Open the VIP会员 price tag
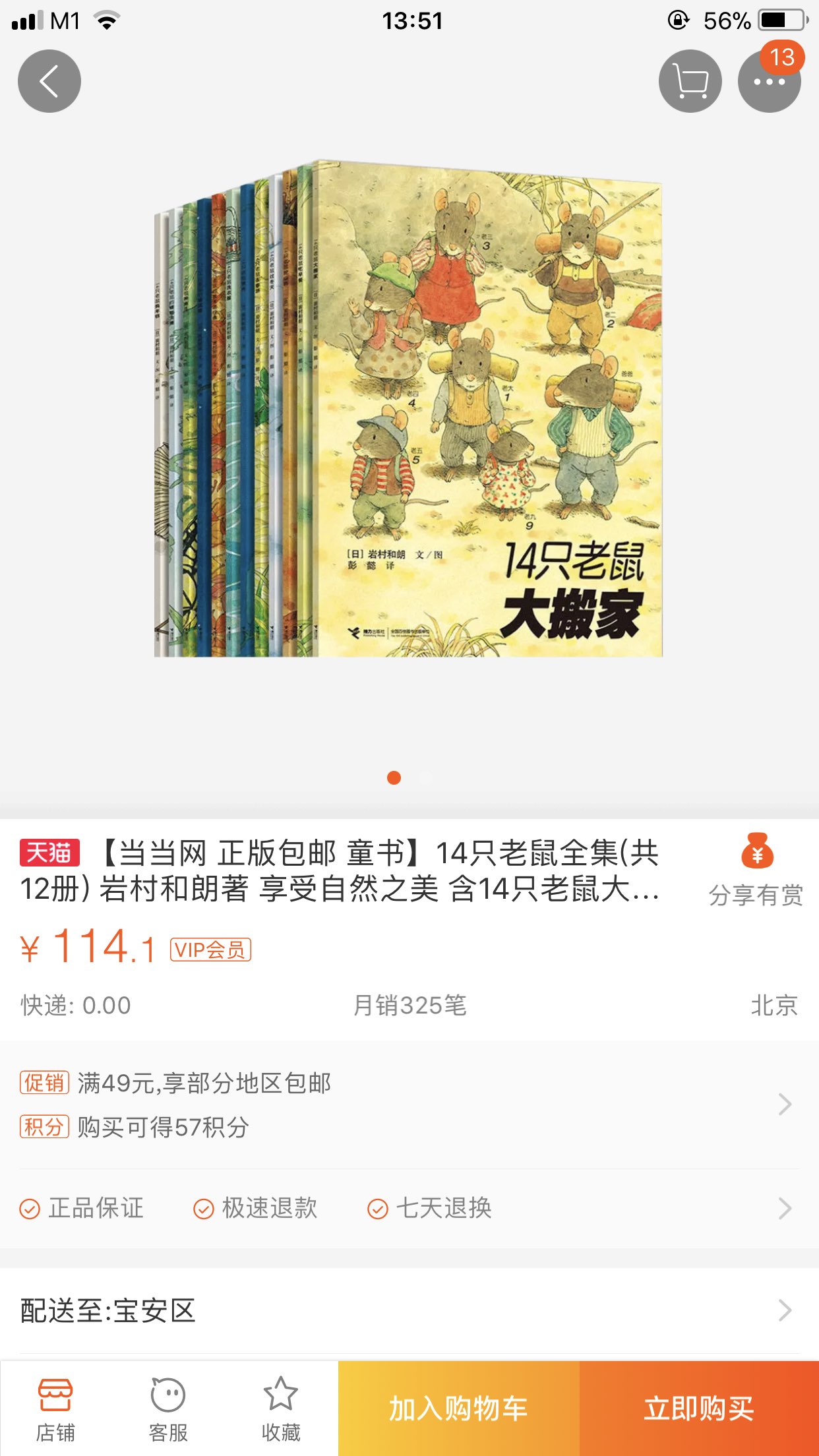Screen dimensions: 819x1456 [210, 950]
